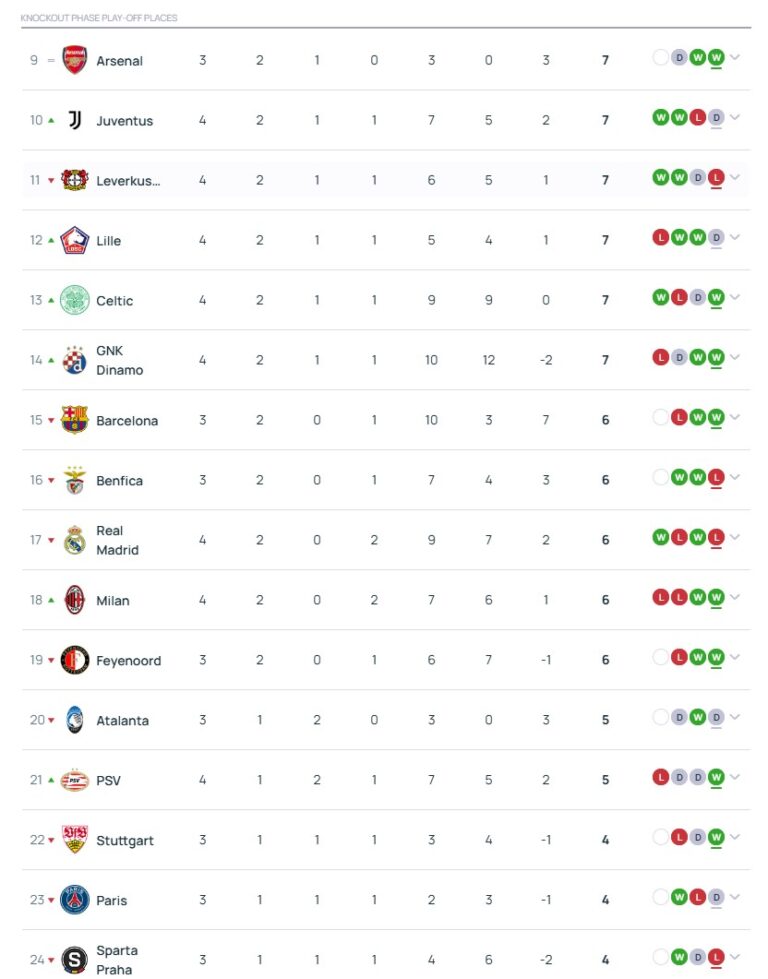The height and width of the screenshot is (979, 768).
Task: Expand the PSV row chevron
Action: (x=735, y=778)
